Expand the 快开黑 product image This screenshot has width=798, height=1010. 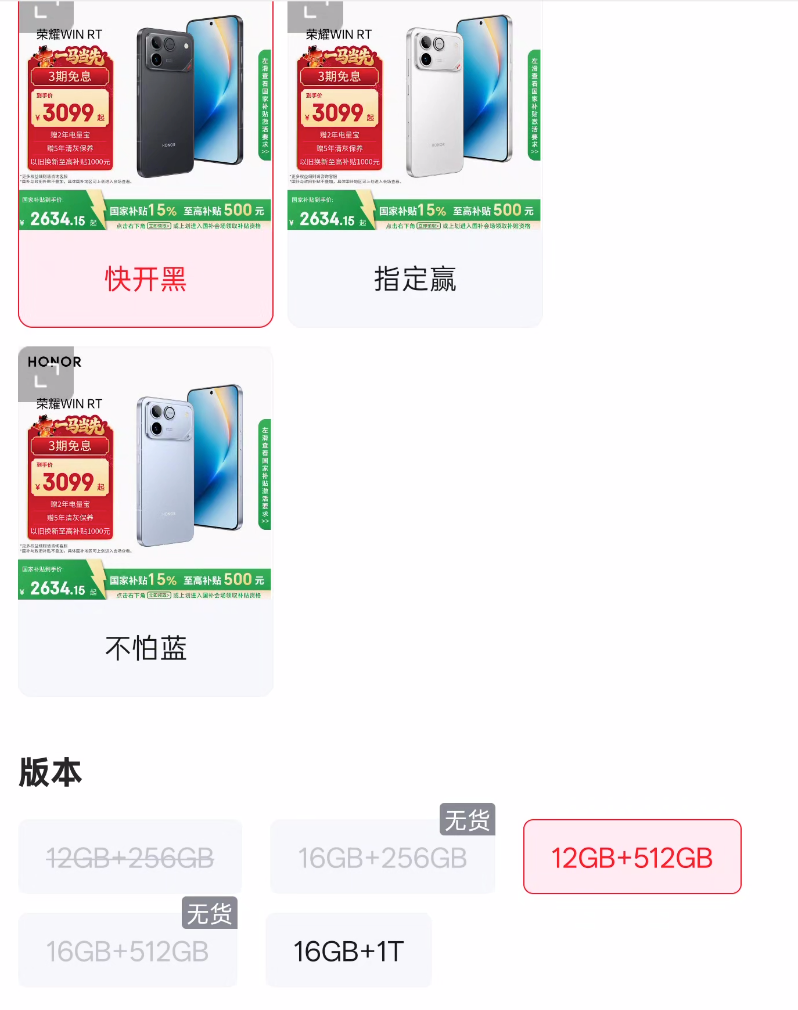coord(42,12)
